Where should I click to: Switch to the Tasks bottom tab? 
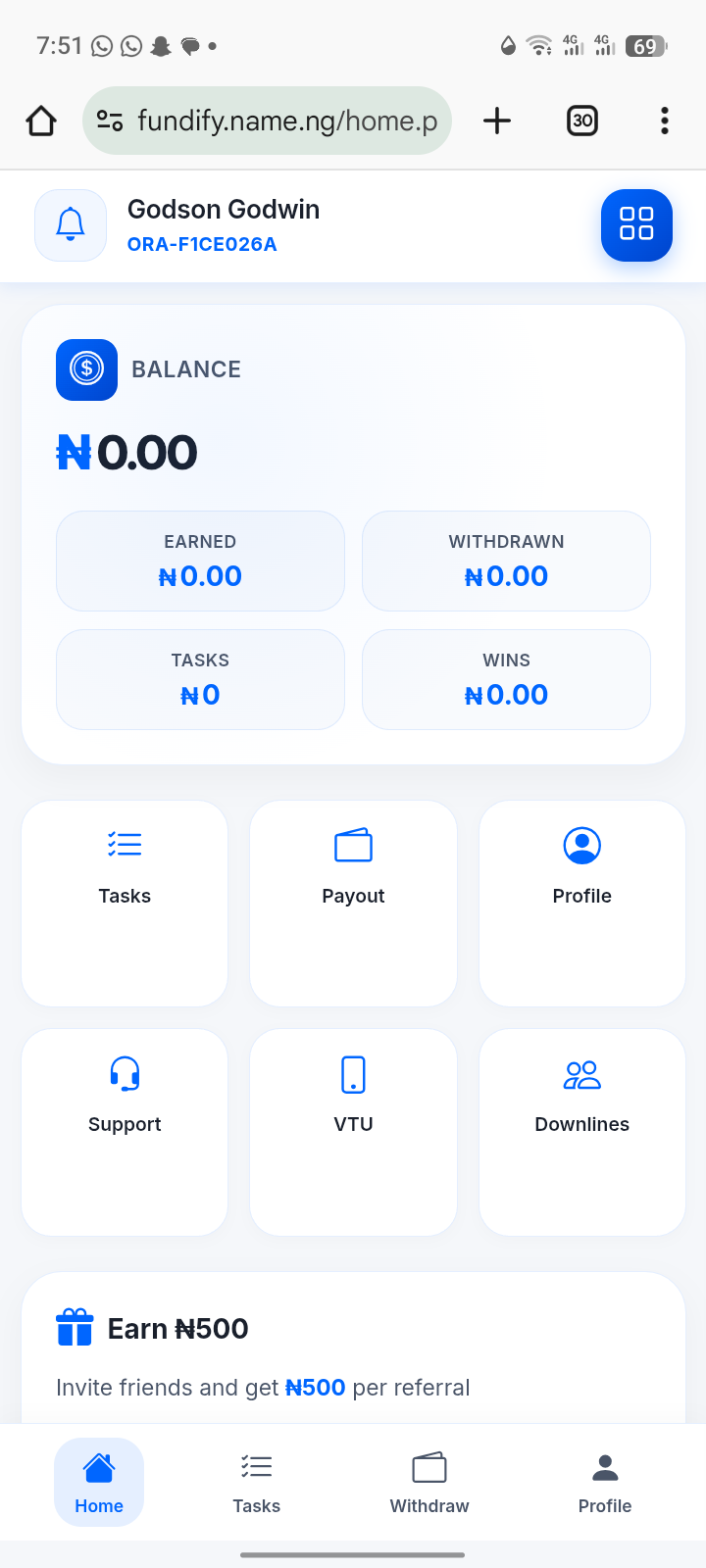(x=256, y=1482)
